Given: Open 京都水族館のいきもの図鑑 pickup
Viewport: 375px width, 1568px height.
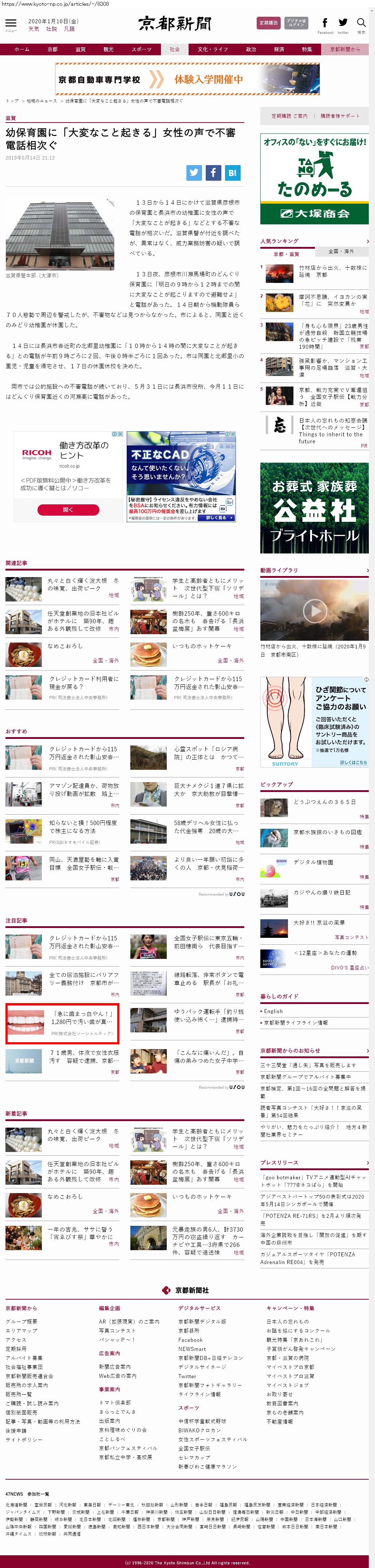Looking at the screenshot, I should coord(327,832).
